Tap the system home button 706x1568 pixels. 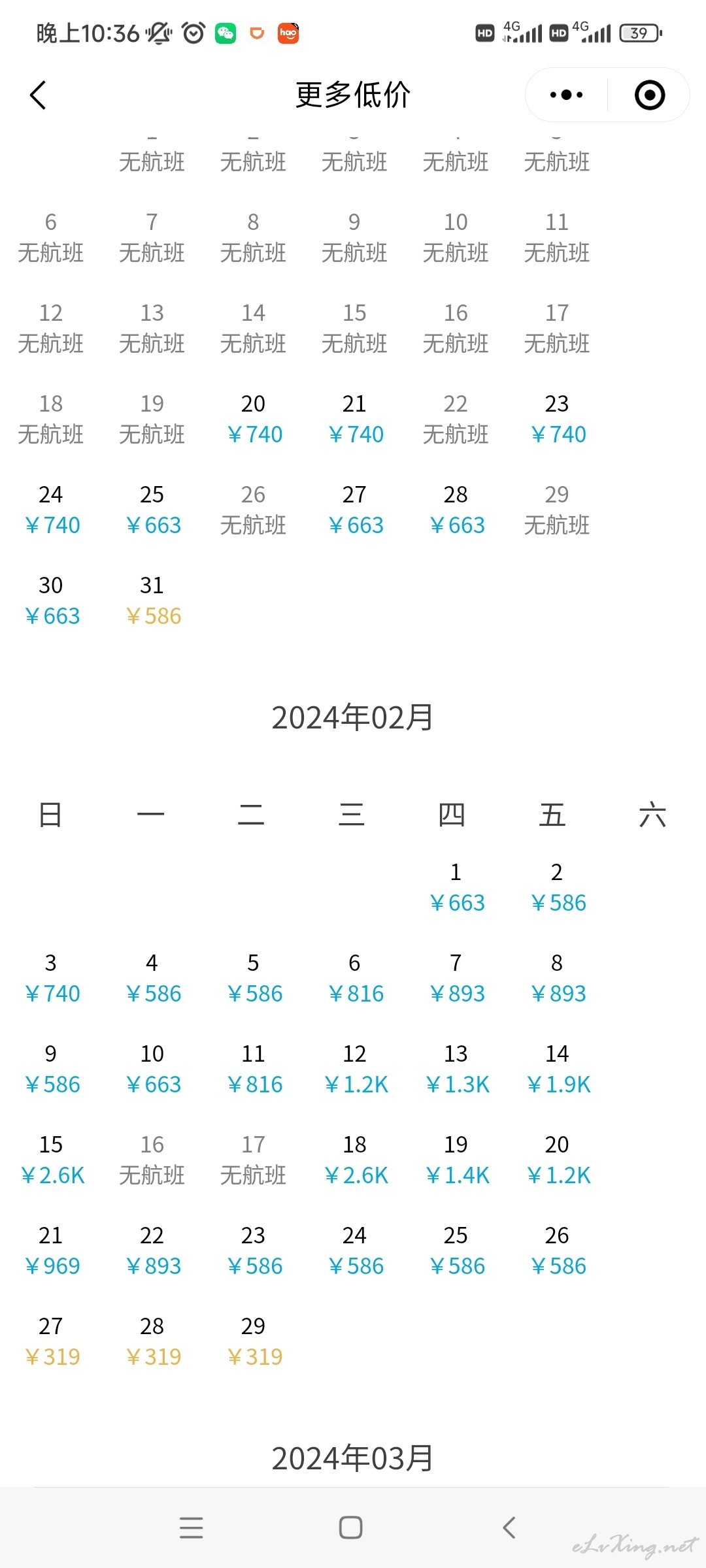351,1527
